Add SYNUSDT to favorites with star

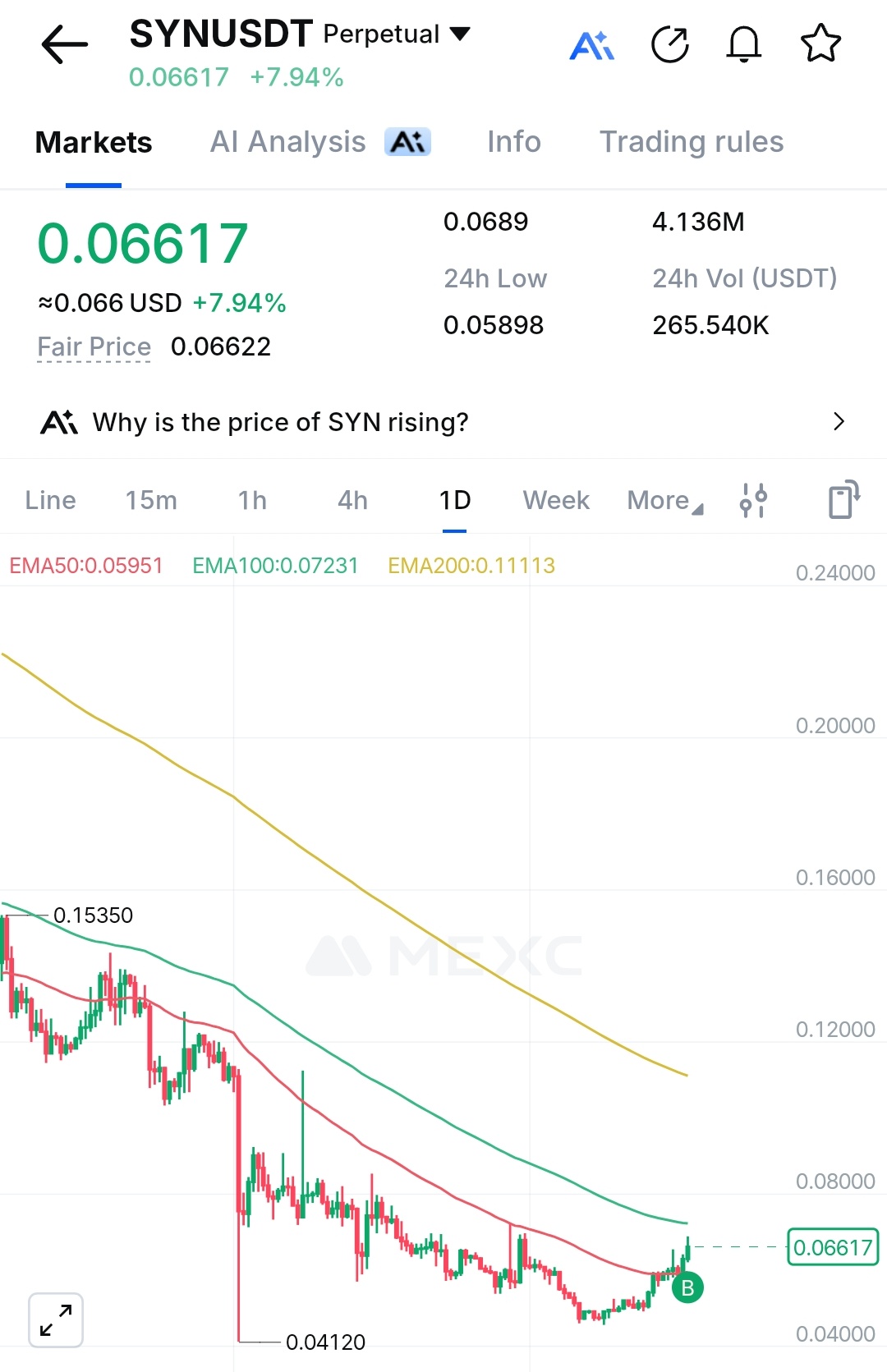pos(820,44)
